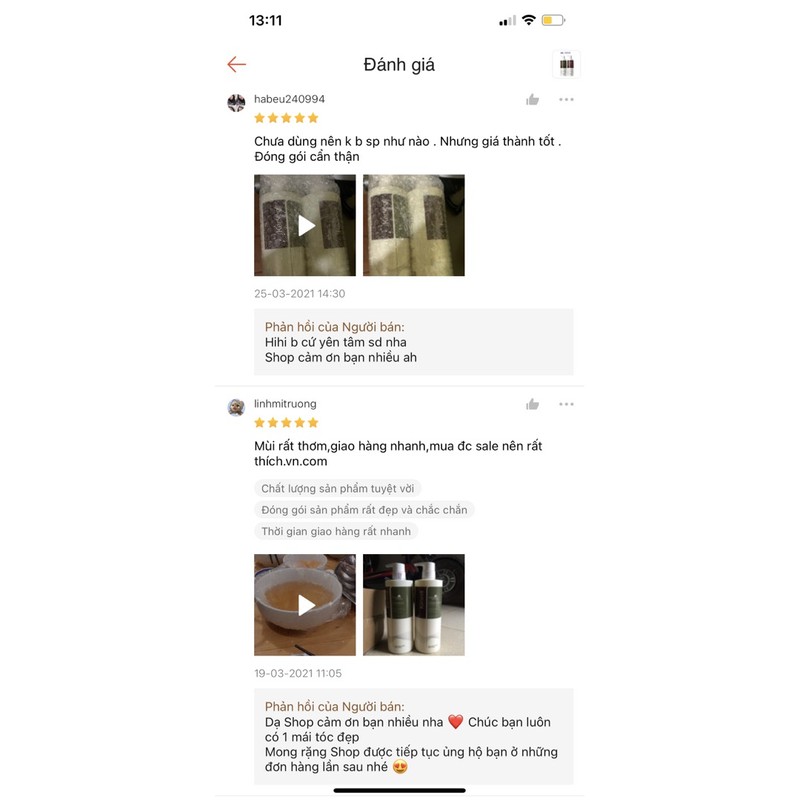The width and height of the screenshot is (800, 800).
Task: Open more options for habeu240994's review
Action: tap(566, 100)
